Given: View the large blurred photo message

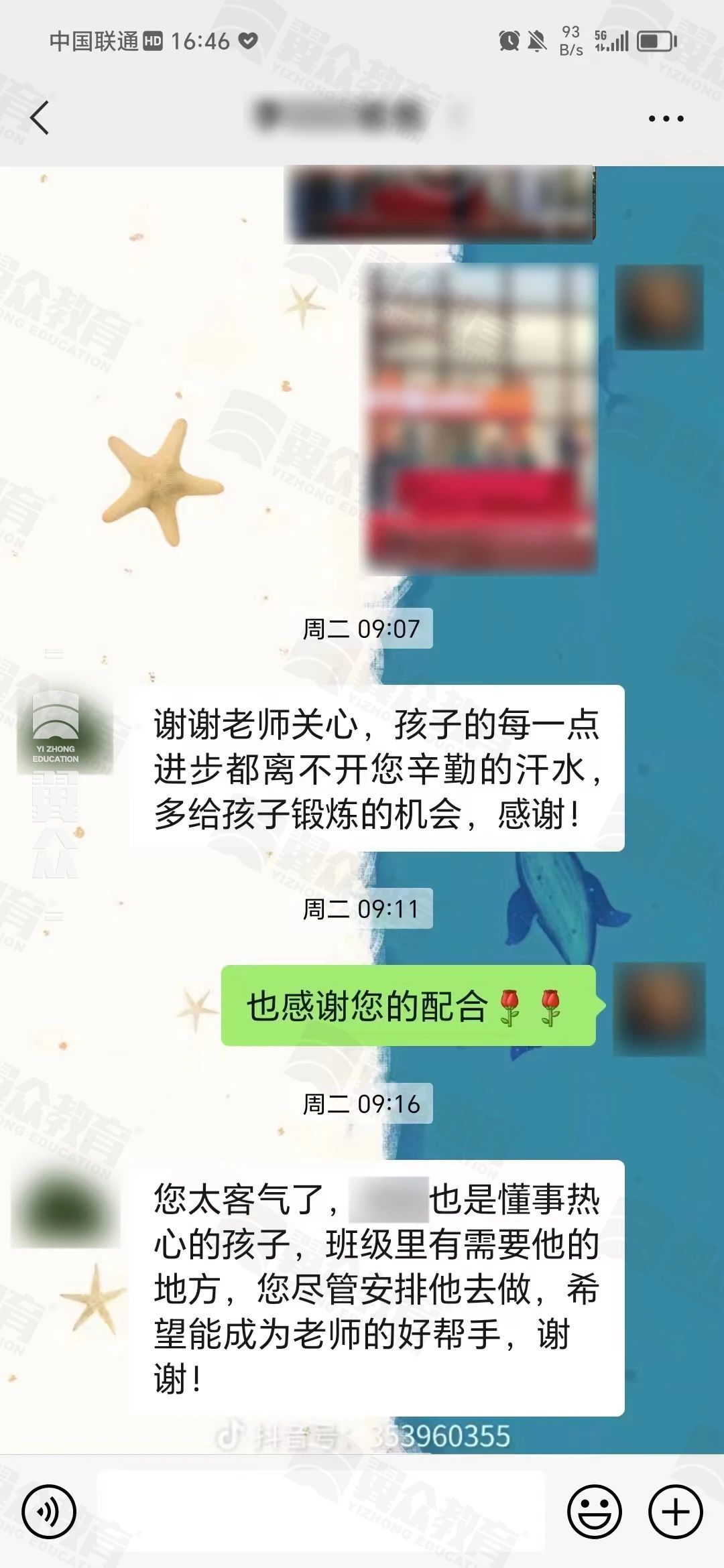Looking at the screenshot, I should tap(481, 419).
